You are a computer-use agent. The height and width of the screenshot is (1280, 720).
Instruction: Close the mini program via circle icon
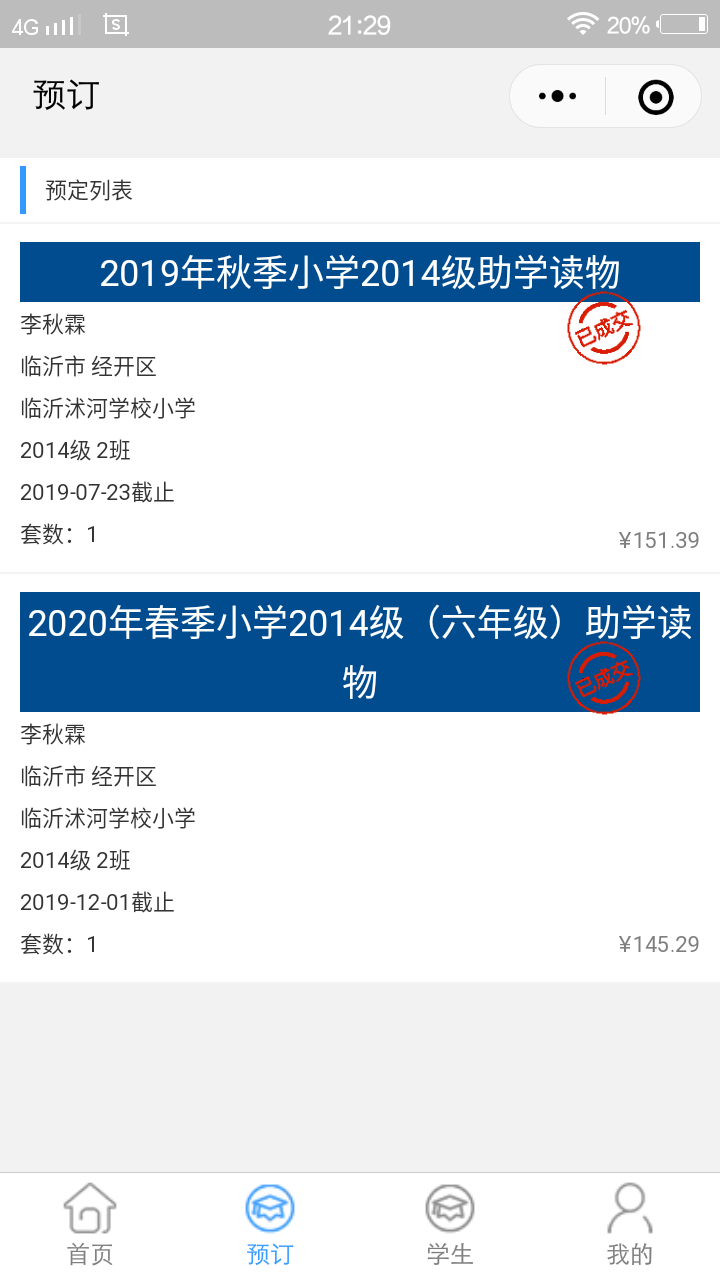coord(655,97)
